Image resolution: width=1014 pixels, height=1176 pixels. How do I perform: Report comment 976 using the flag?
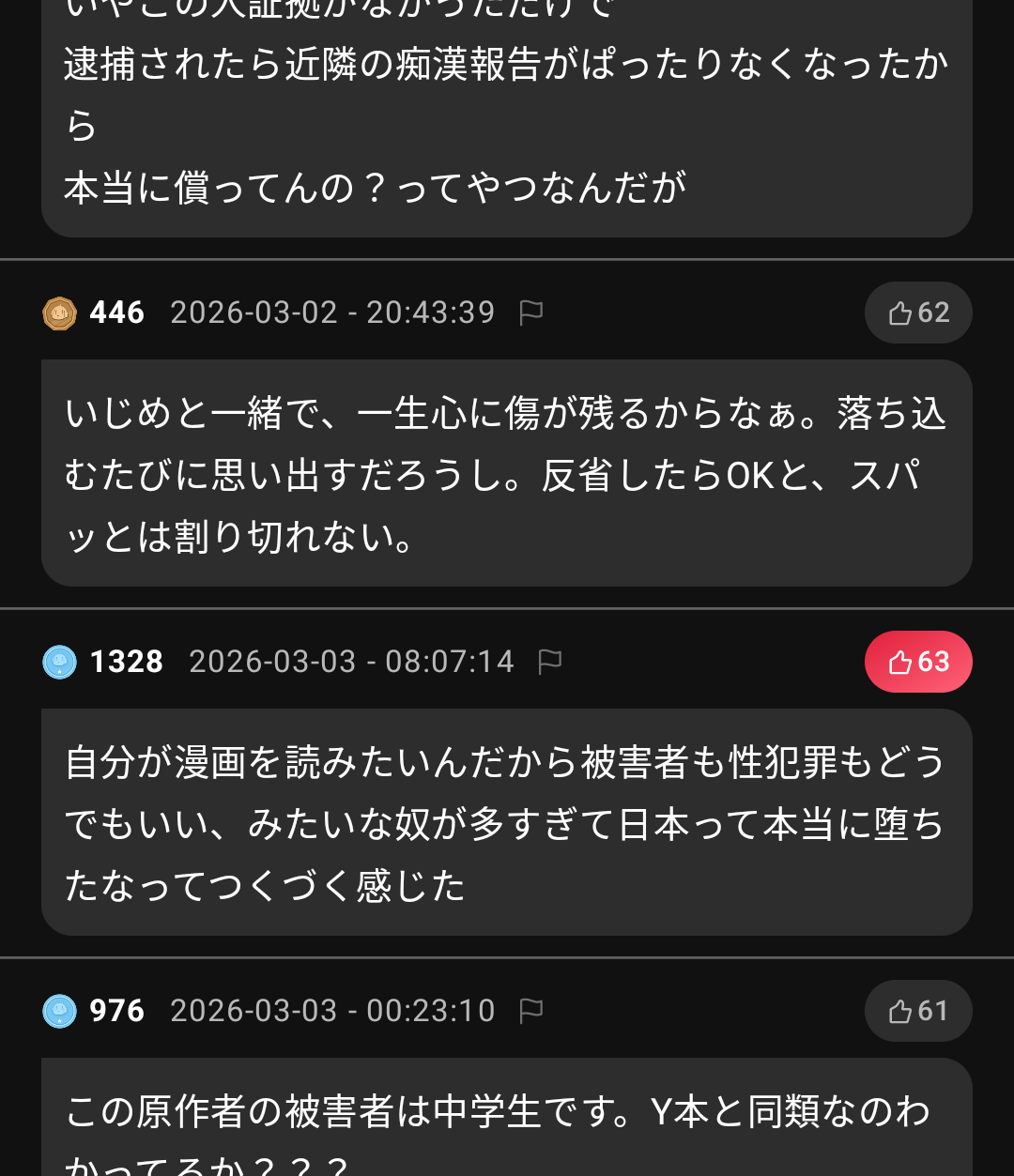coord(531,1011)
